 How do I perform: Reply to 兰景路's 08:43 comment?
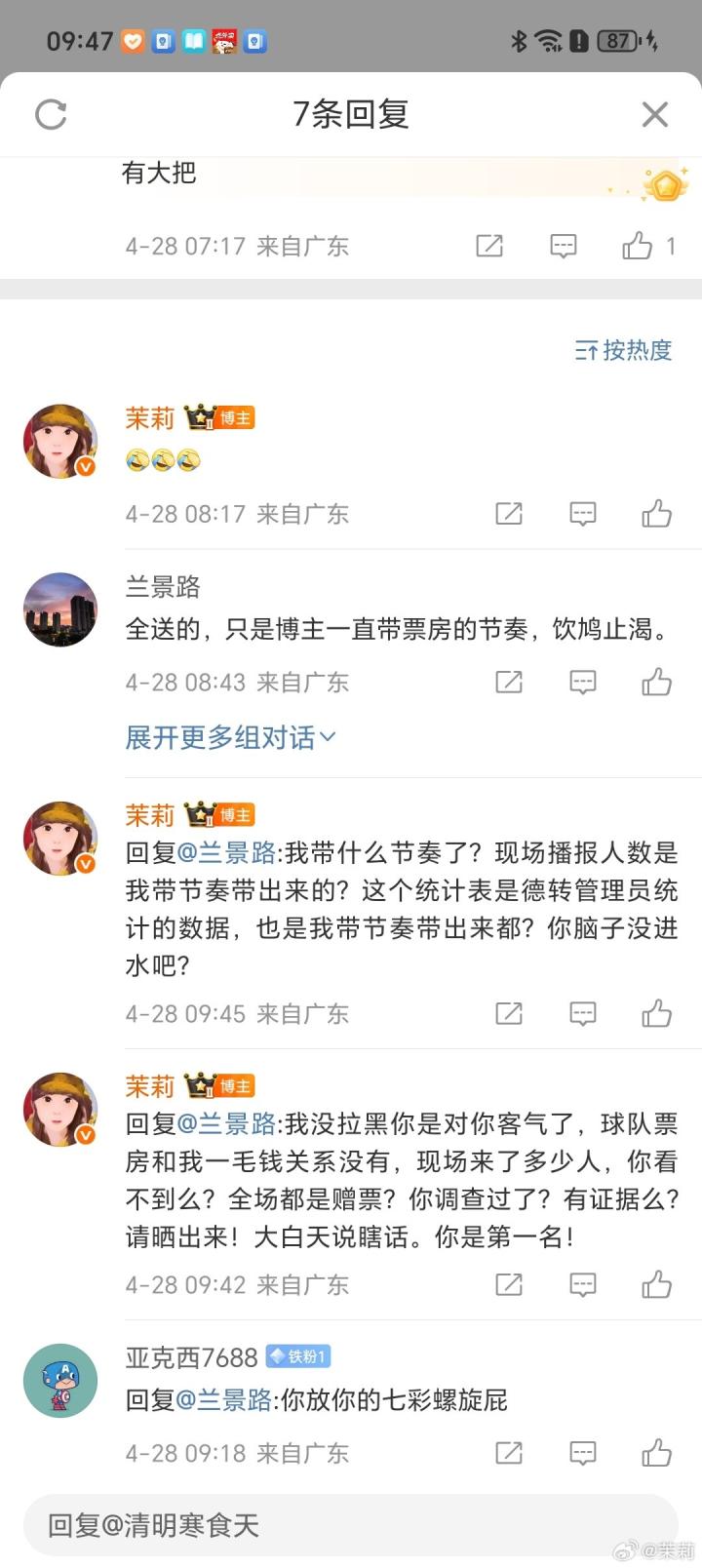coord(582,682)
